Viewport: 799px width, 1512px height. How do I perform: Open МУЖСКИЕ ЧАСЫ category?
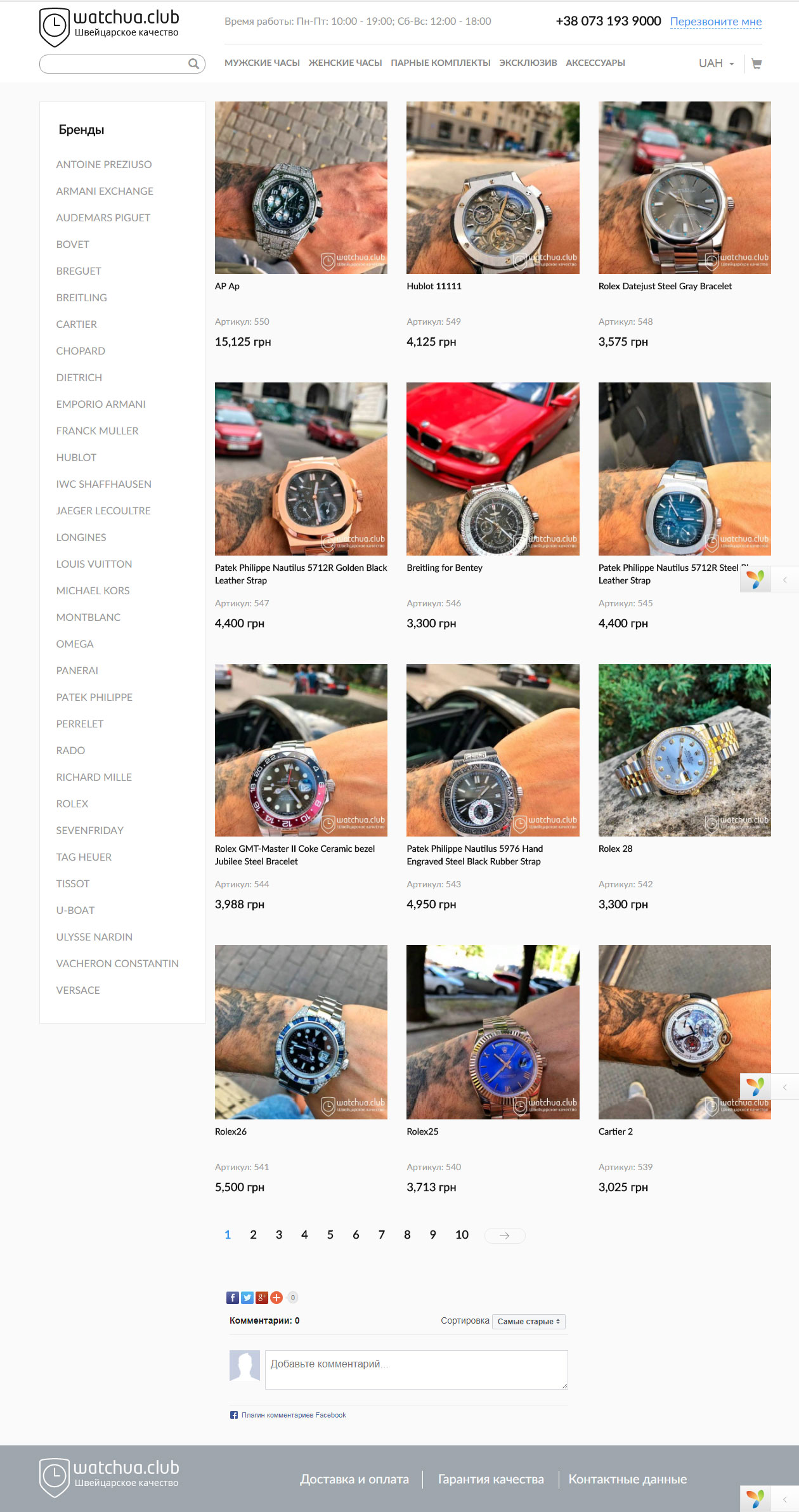pyautogui.click(x=262, y=63)
